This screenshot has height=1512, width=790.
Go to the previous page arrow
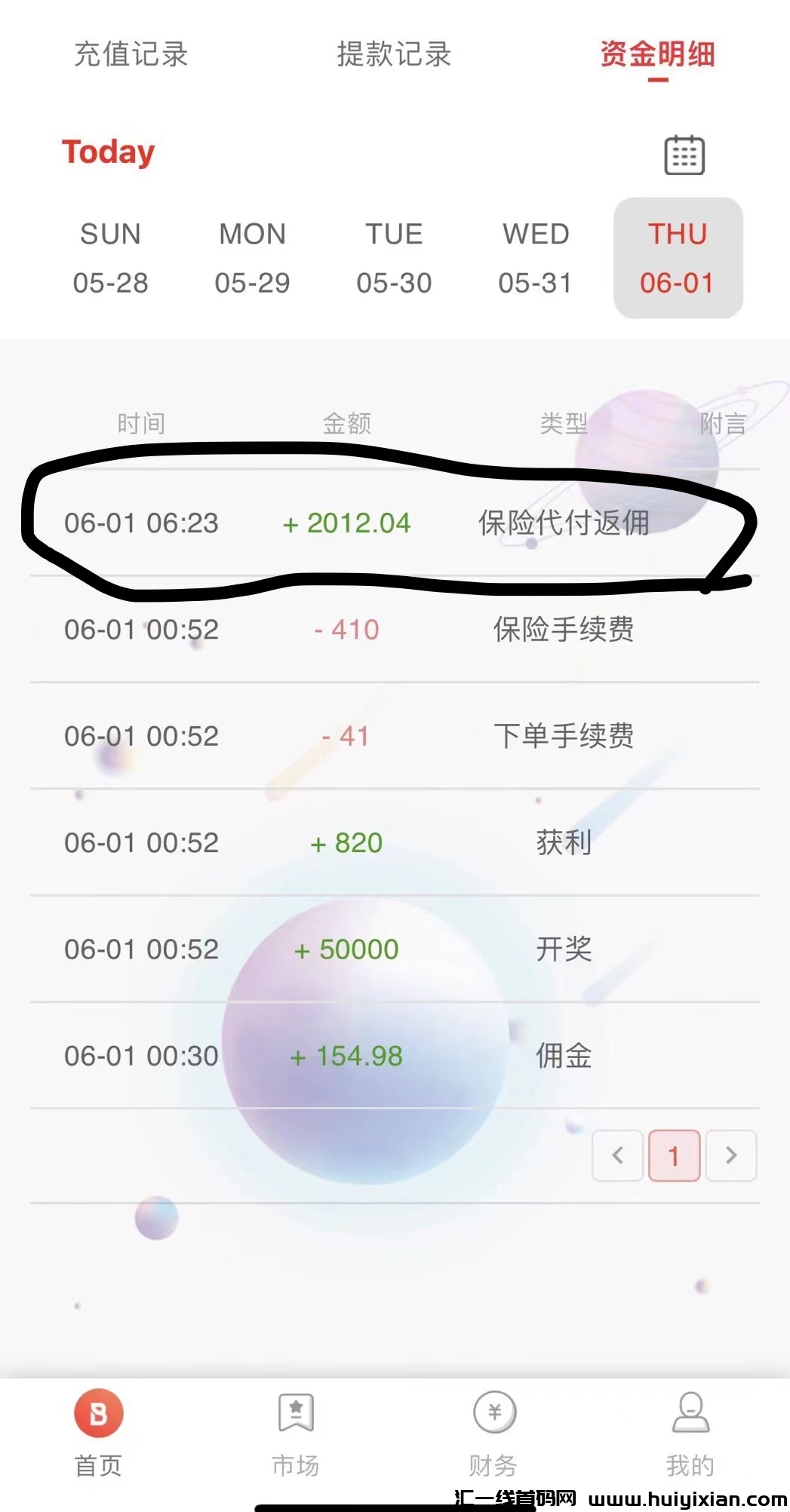click(x=618, y=1155)
